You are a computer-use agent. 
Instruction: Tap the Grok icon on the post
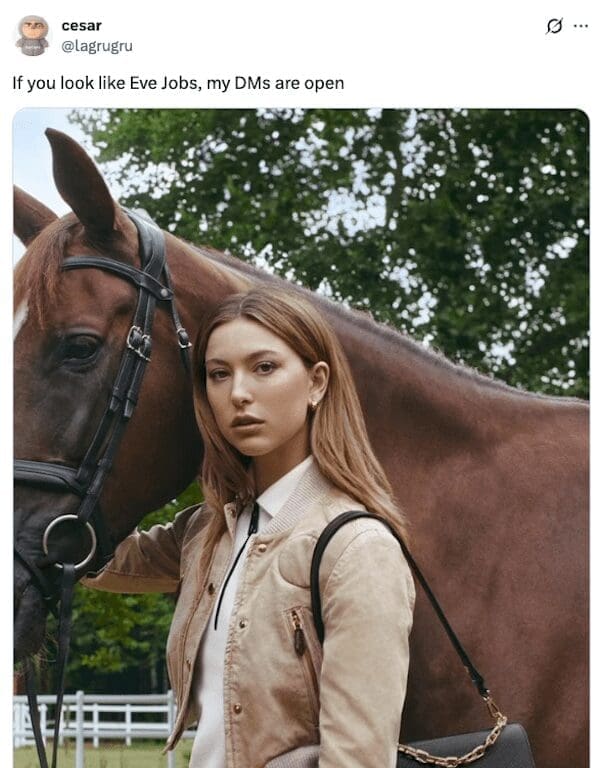tap(554, 26)
